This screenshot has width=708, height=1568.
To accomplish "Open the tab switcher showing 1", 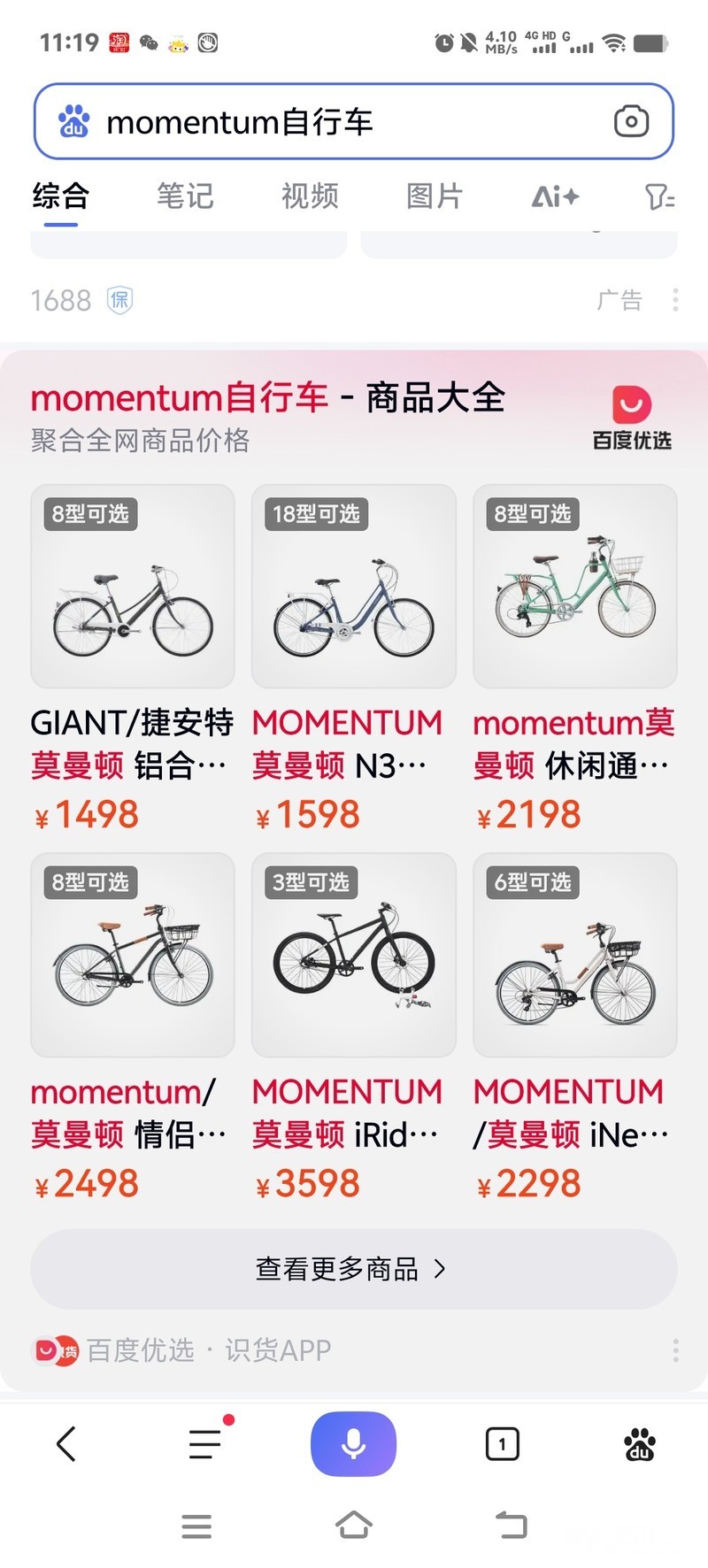I will (502, 1444).
